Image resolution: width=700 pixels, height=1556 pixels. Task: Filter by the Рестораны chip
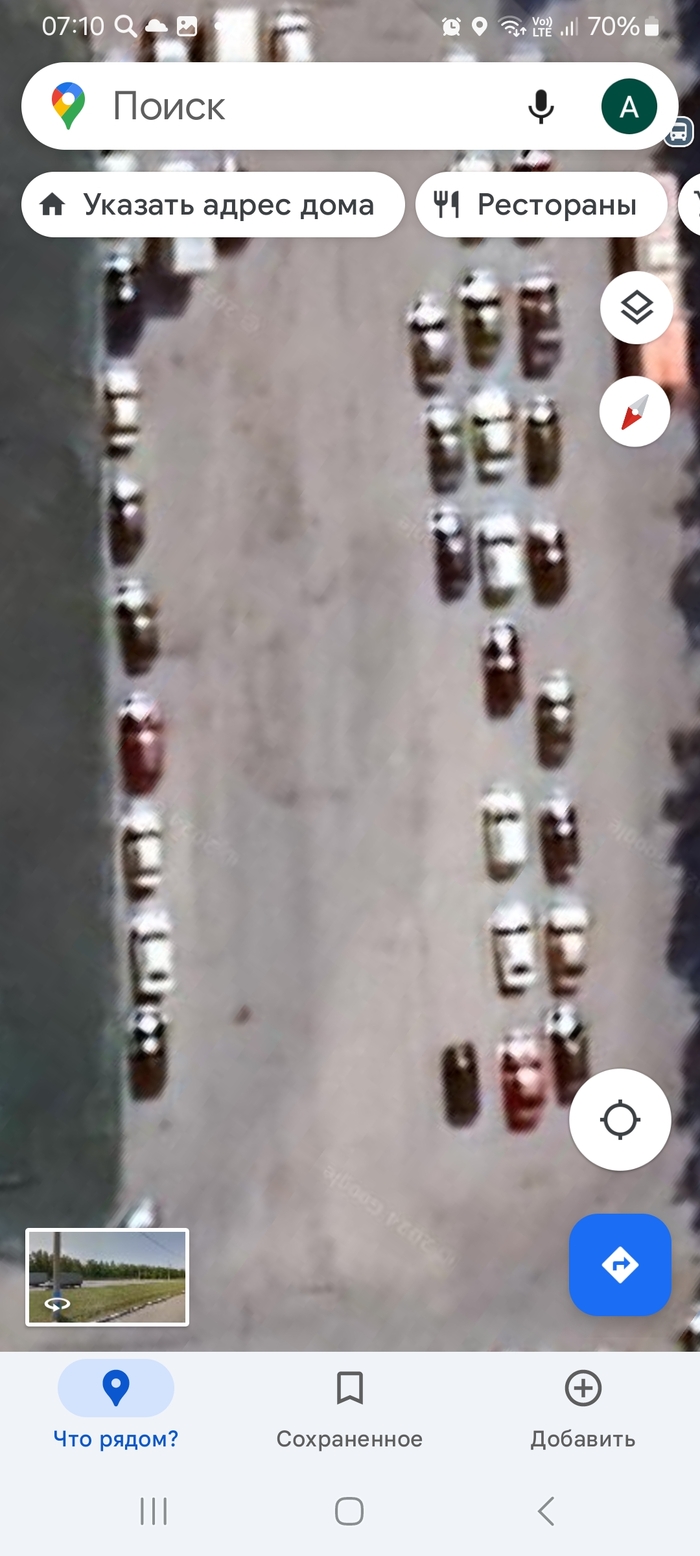point(541,205)
